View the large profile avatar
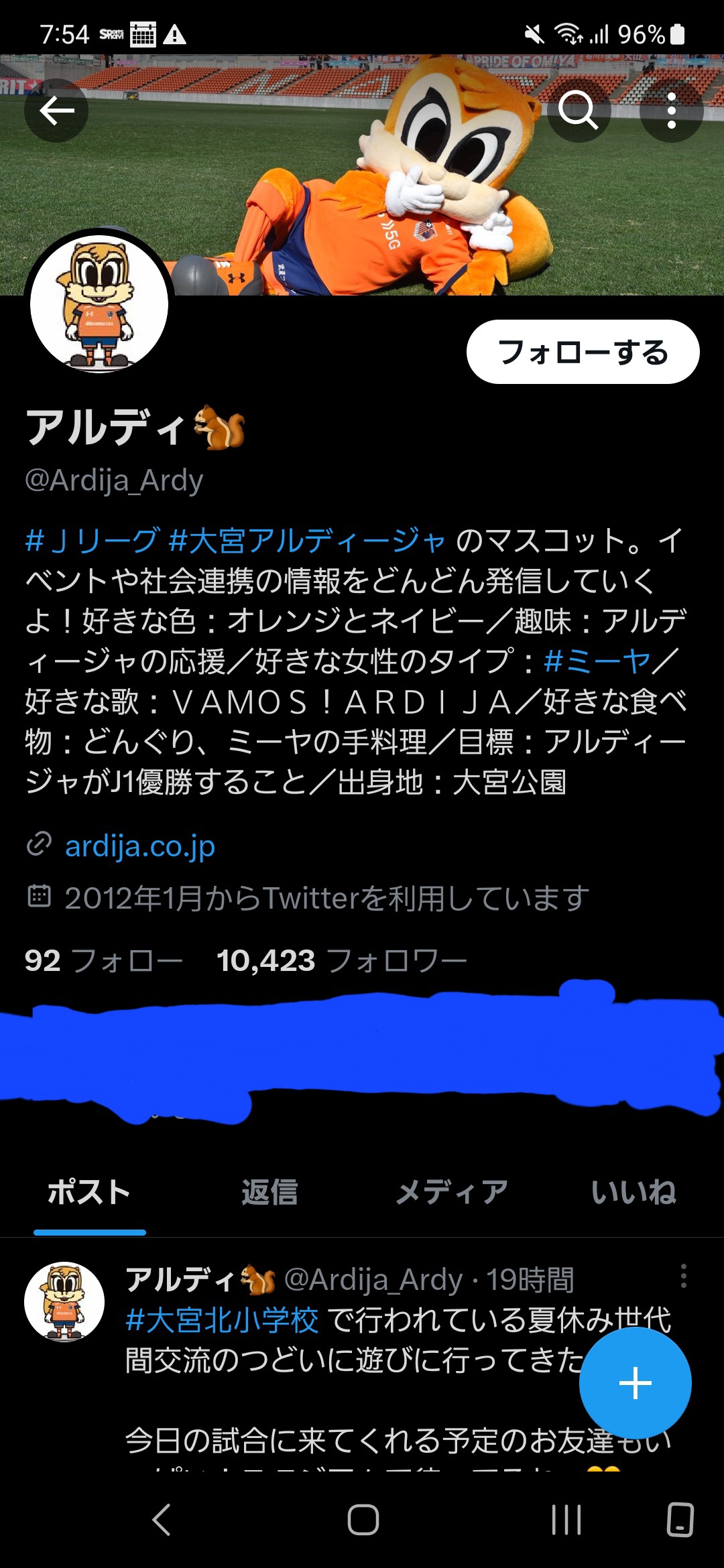Viewport: 724px width, 1568px height. tap(99, 304)
